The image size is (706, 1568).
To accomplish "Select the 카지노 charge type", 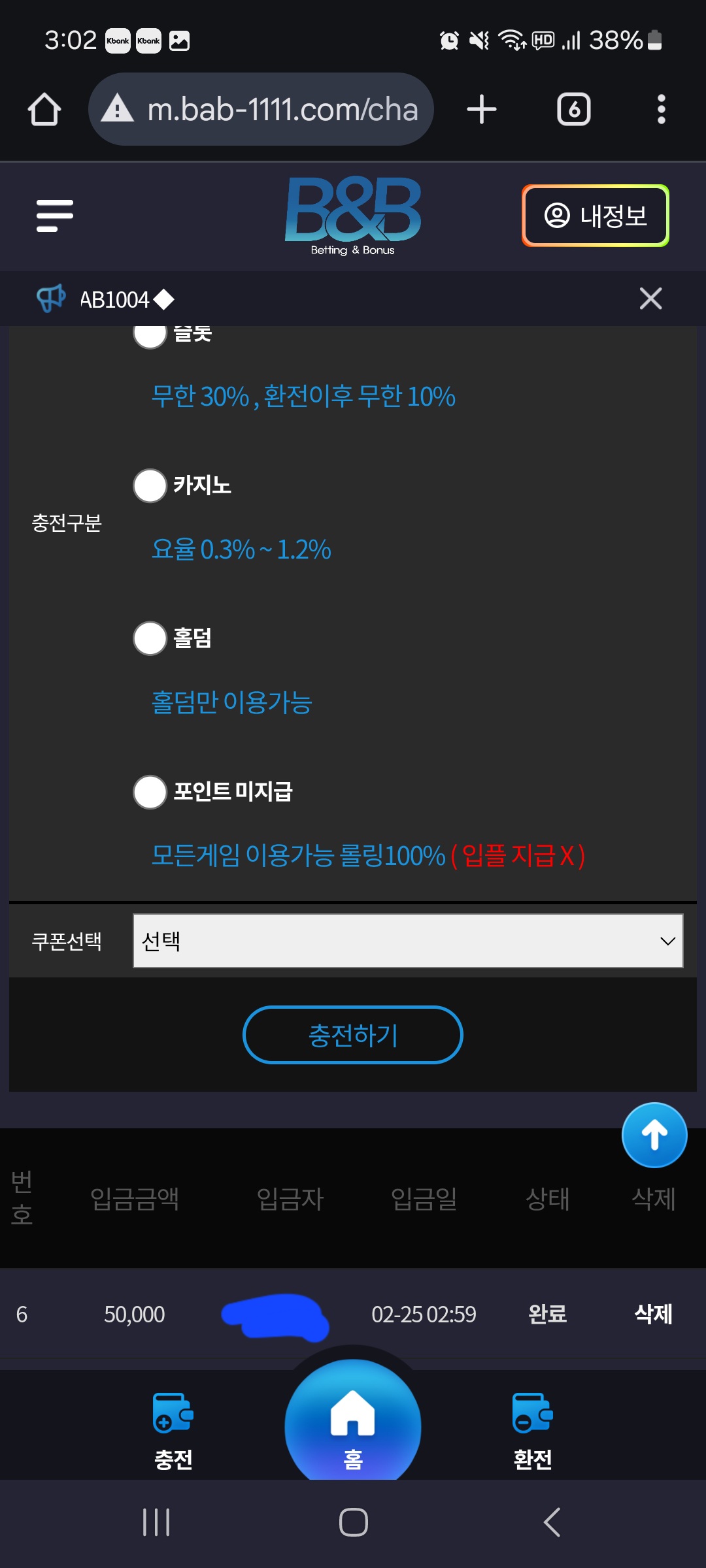I will click(x=150, y=485).
